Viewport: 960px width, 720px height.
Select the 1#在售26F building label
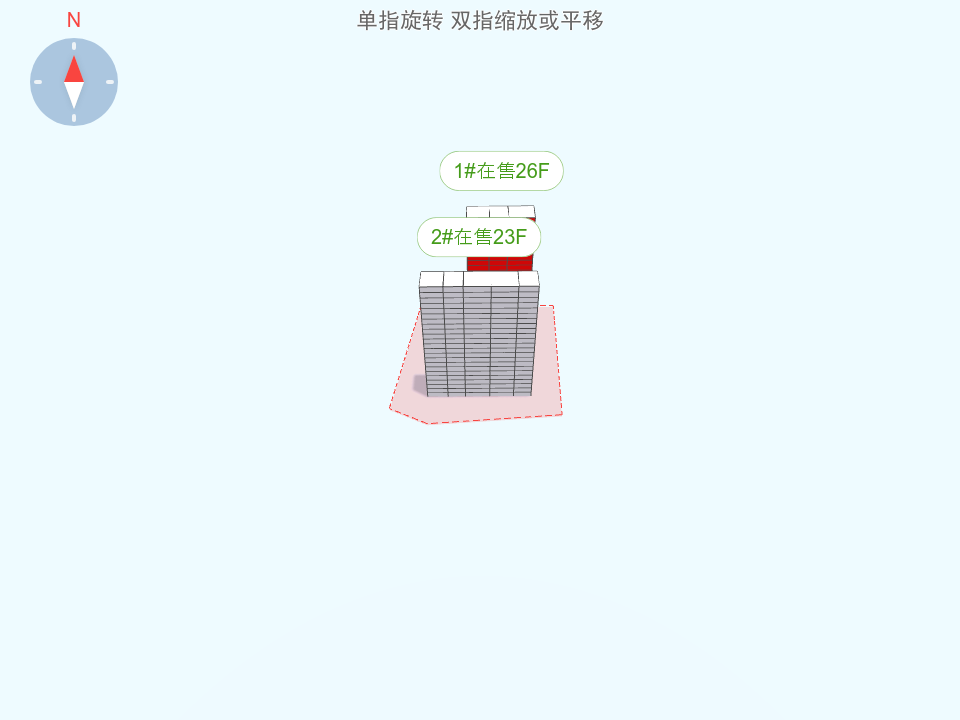501,171
